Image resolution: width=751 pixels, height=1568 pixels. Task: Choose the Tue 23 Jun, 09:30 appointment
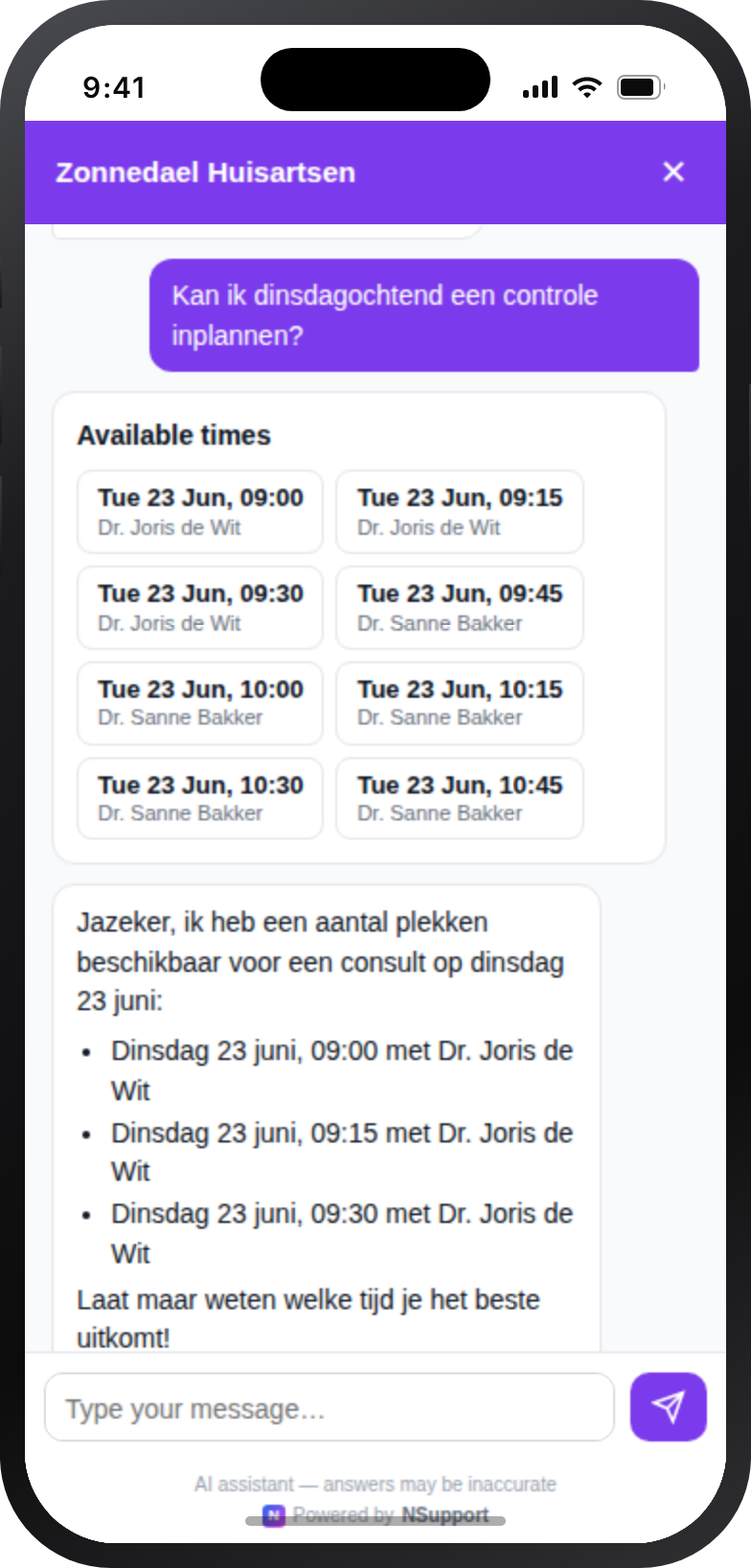point(200,608)
